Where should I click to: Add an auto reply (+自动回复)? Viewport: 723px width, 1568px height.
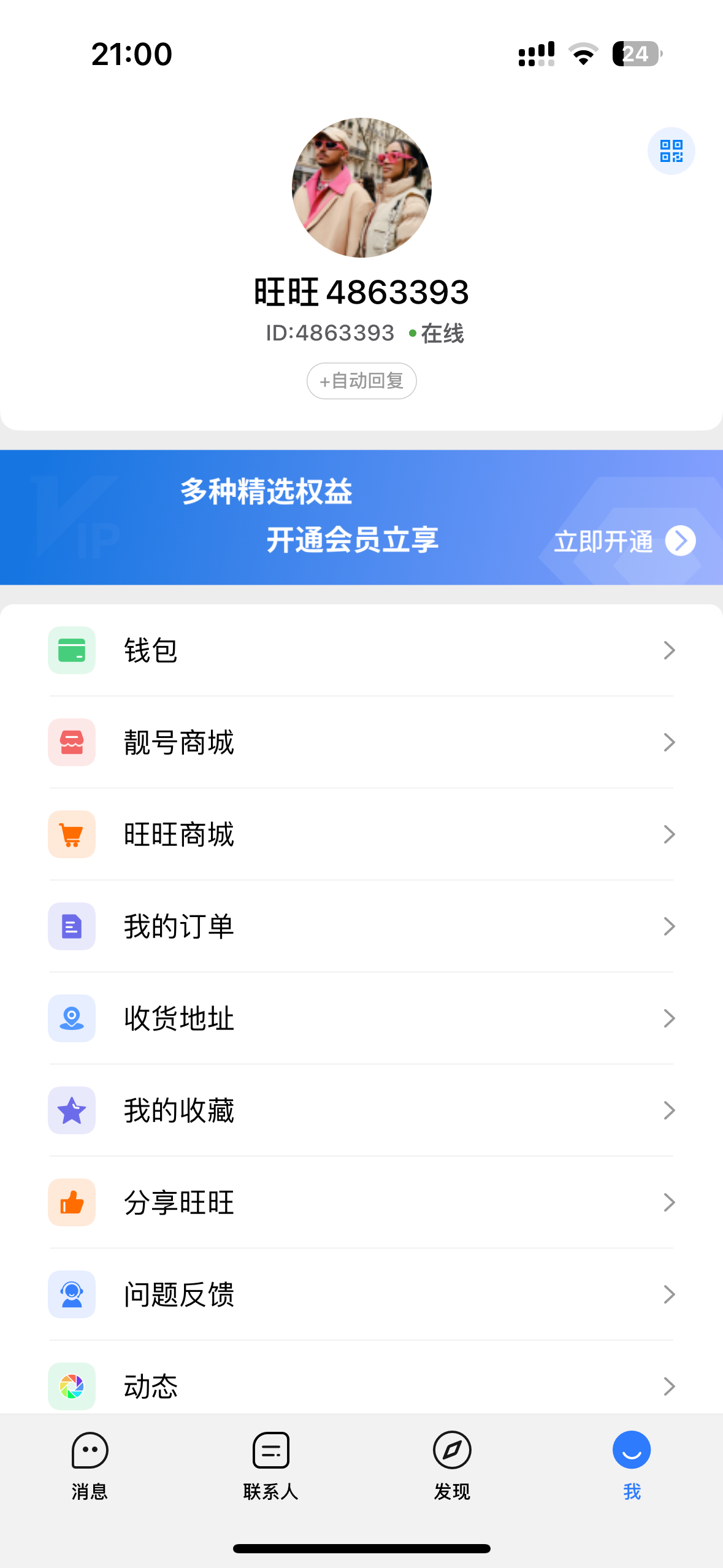[362, 381]
